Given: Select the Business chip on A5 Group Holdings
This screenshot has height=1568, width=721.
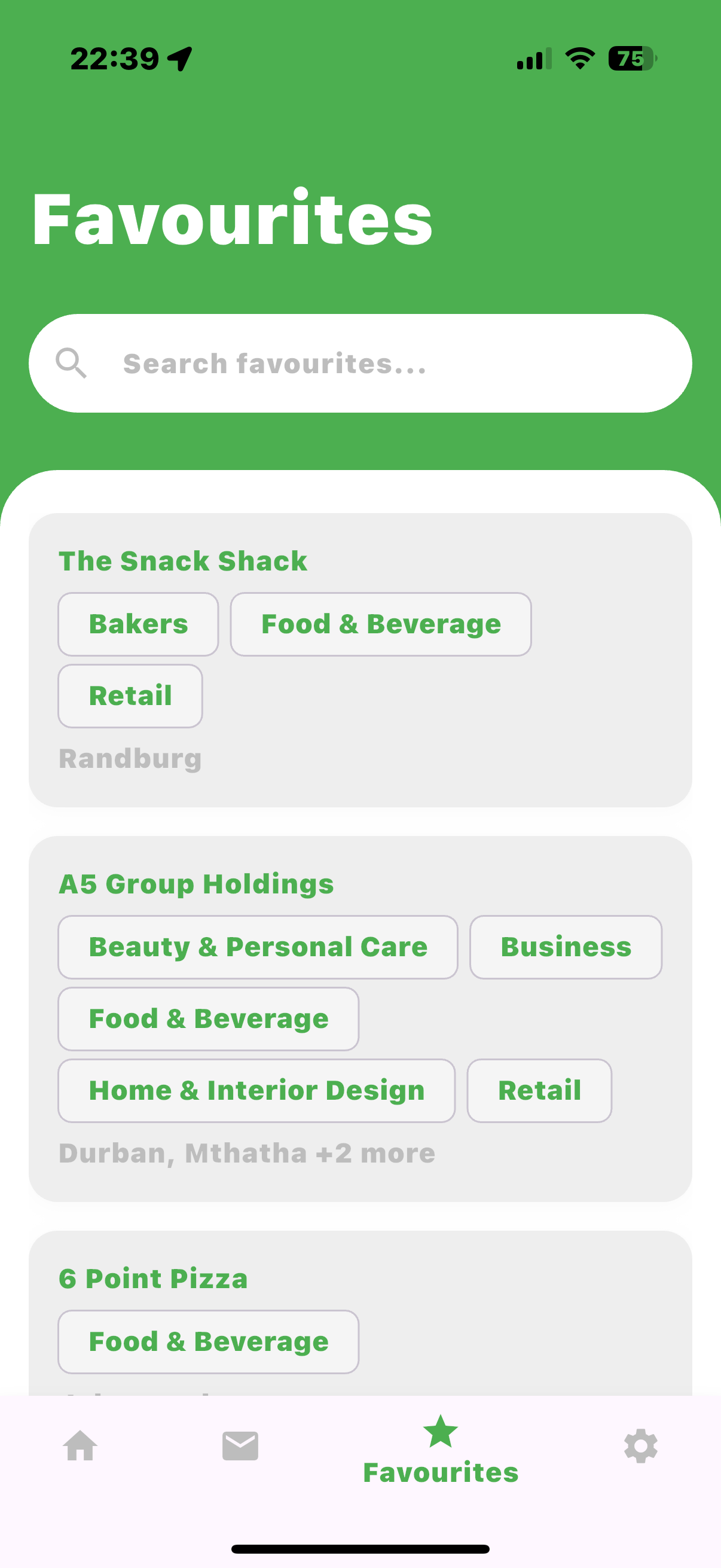Looking at the screenshot, I should (x=565, y=947).
